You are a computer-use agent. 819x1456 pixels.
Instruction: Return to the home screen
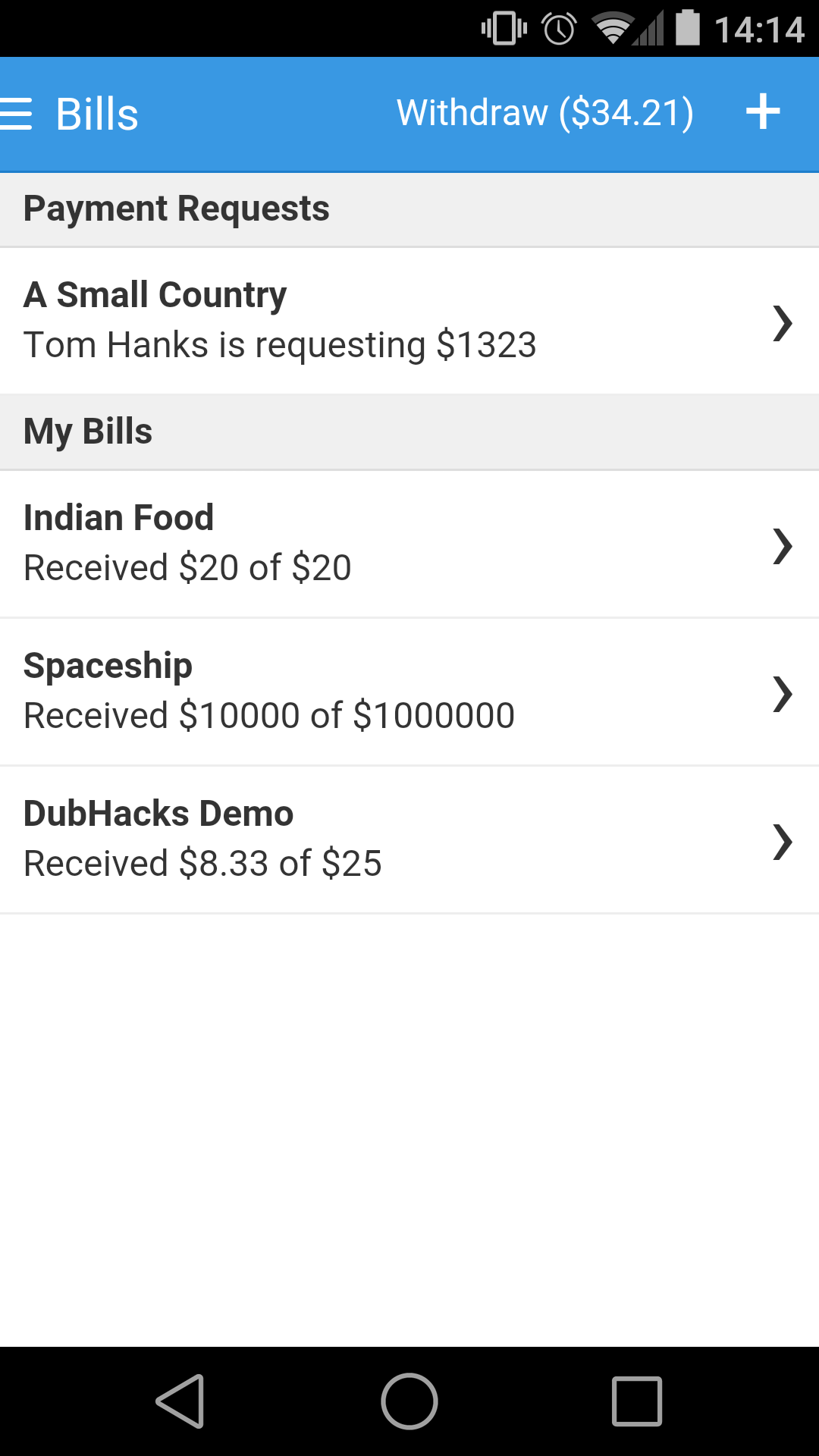pos(409,1401)
